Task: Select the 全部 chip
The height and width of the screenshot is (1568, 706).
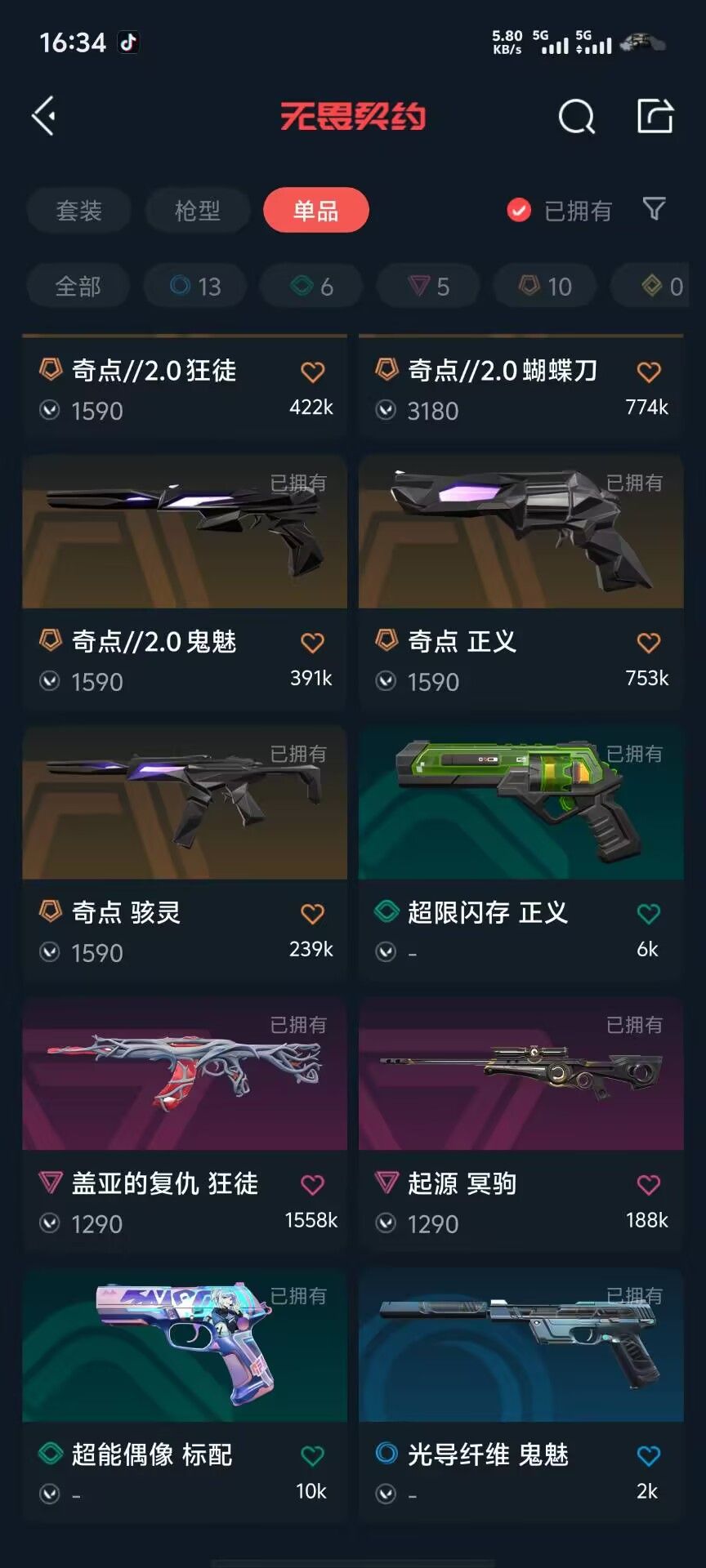Action: [78, 286]
